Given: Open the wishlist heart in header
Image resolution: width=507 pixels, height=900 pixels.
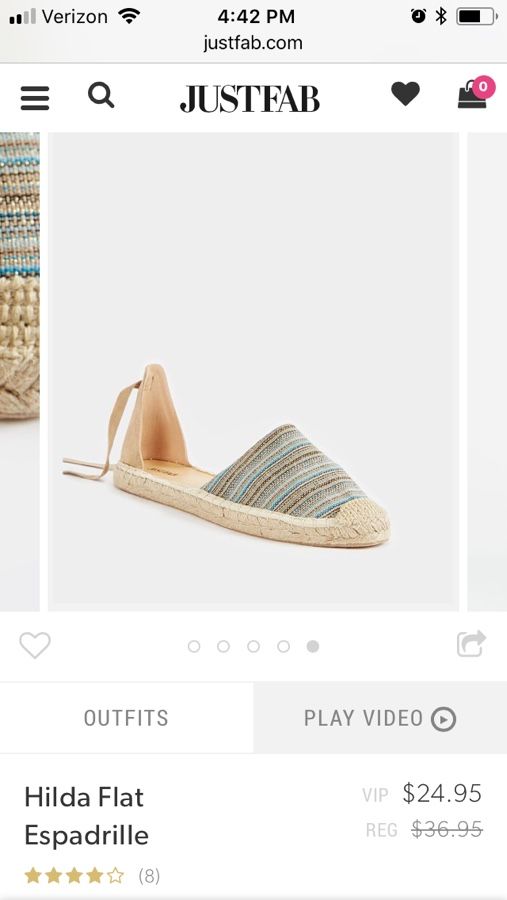Looking at the screenshot, I should 405,94.
